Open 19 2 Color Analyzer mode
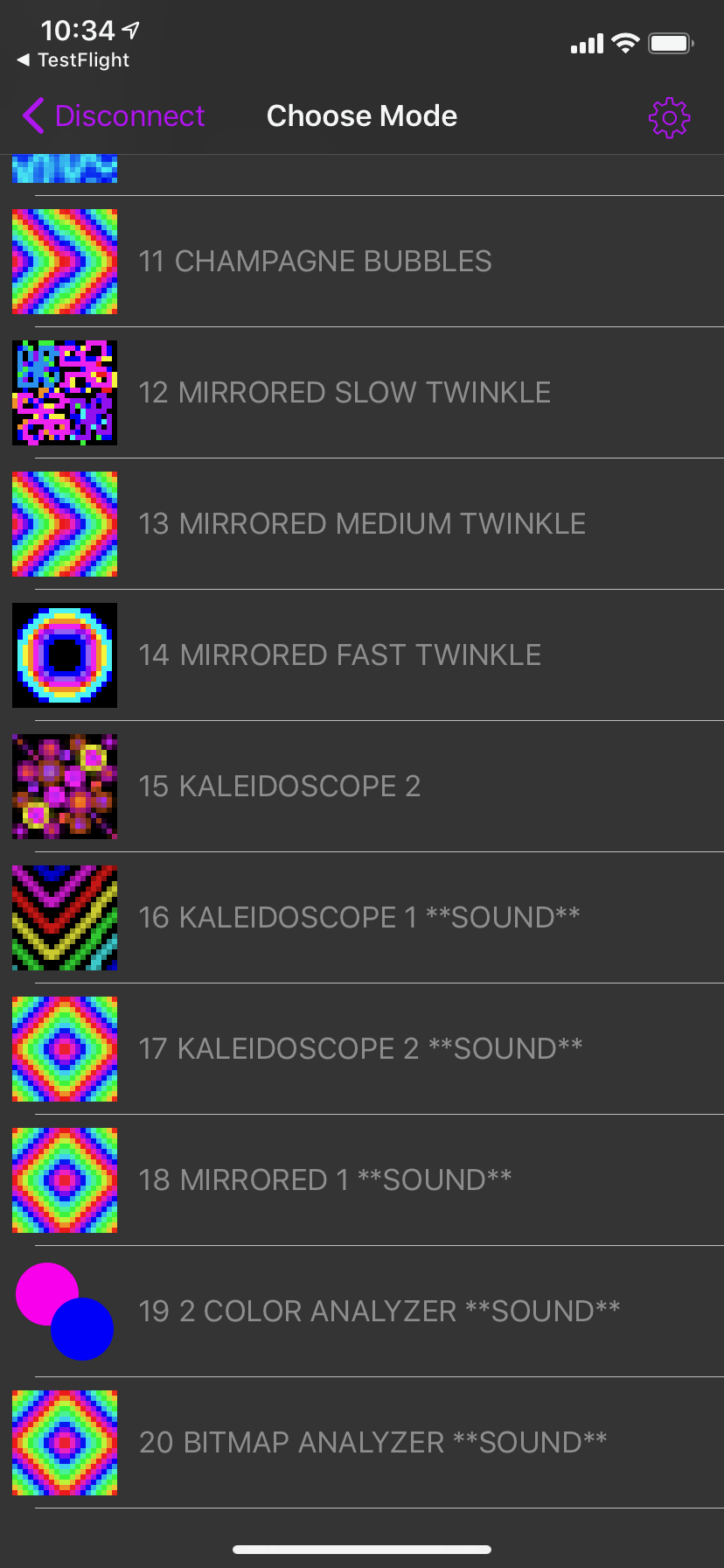 [362, 1312]
